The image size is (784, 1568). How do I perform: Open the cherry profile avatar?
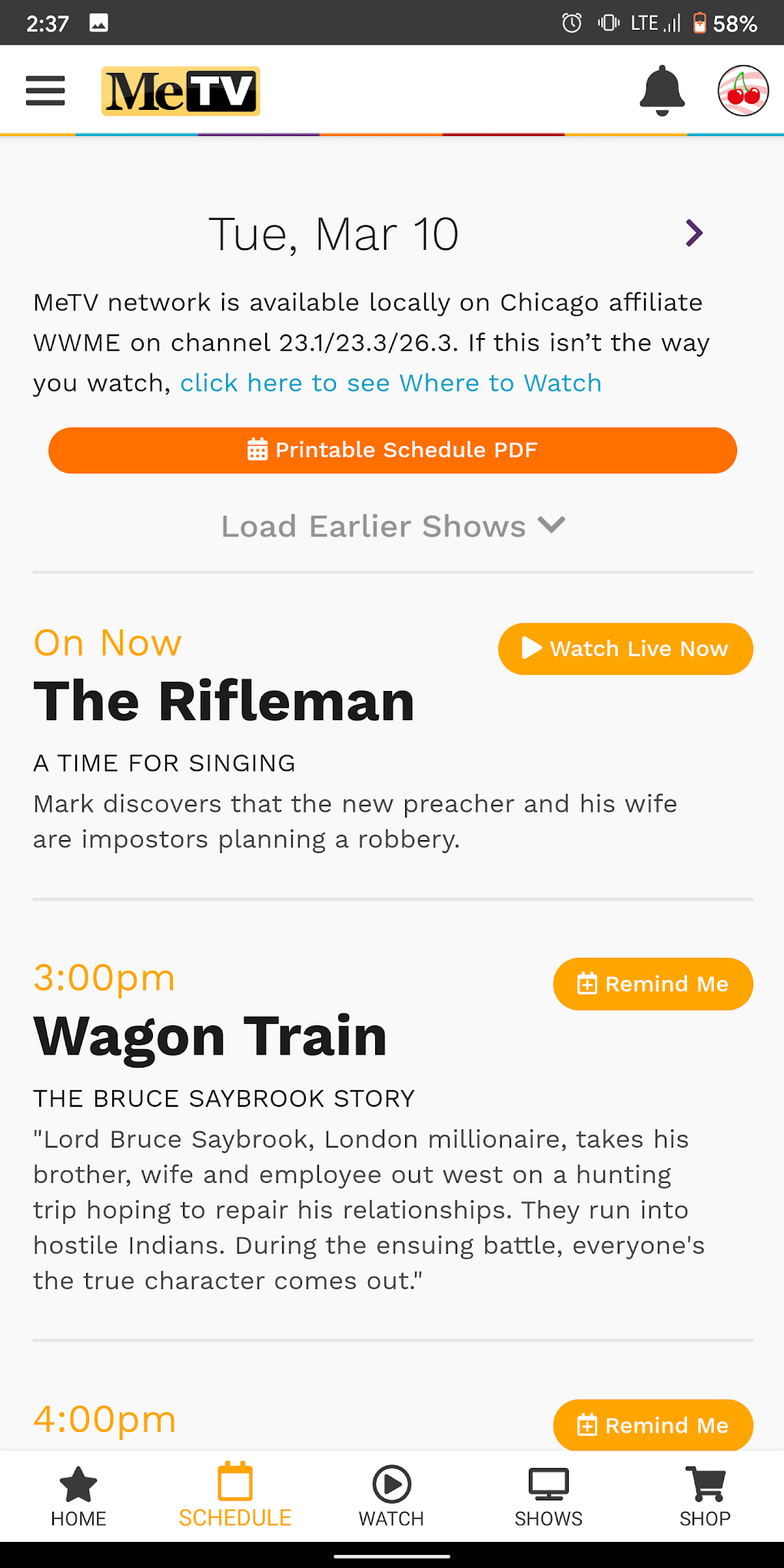pyautogui.click(x=742, y=91)
